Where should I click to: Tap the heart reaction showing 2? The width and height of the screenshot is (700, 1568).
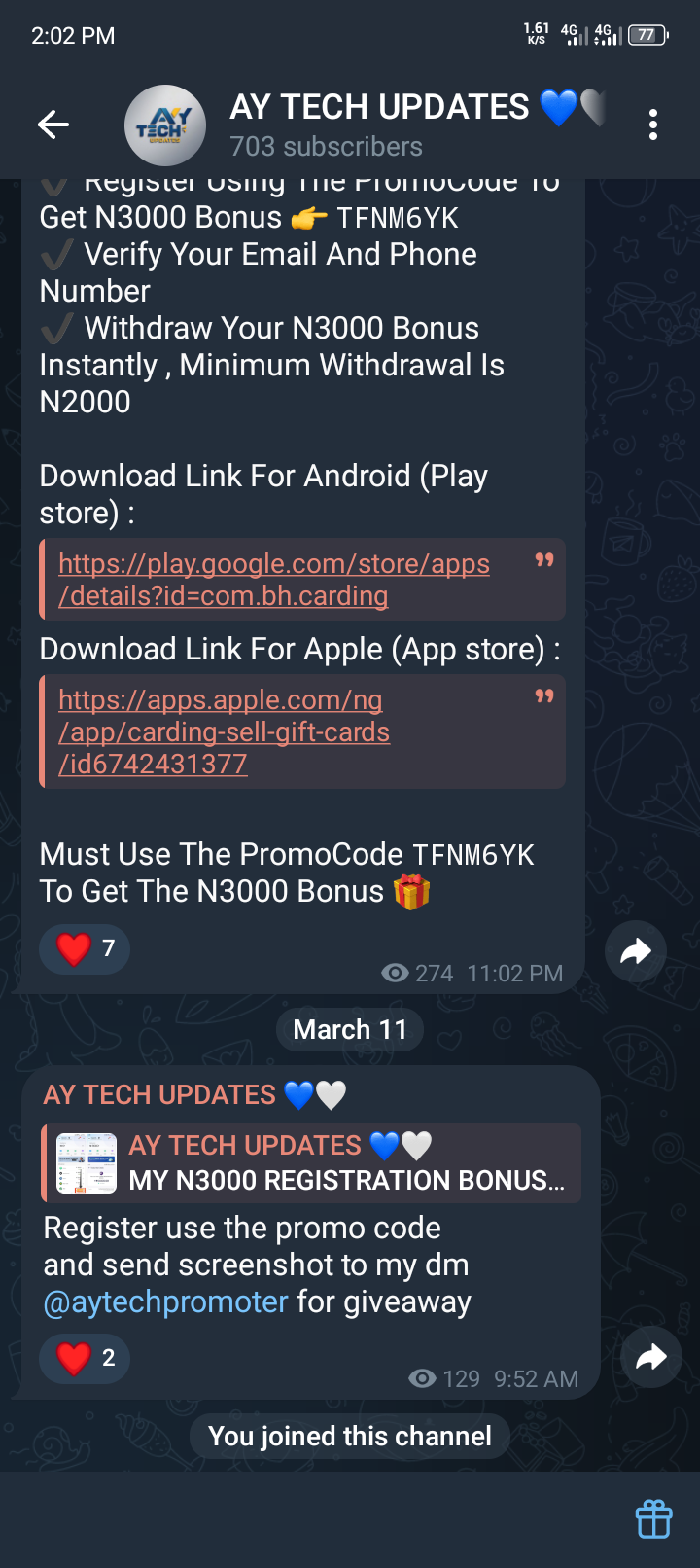[85, 1358]
